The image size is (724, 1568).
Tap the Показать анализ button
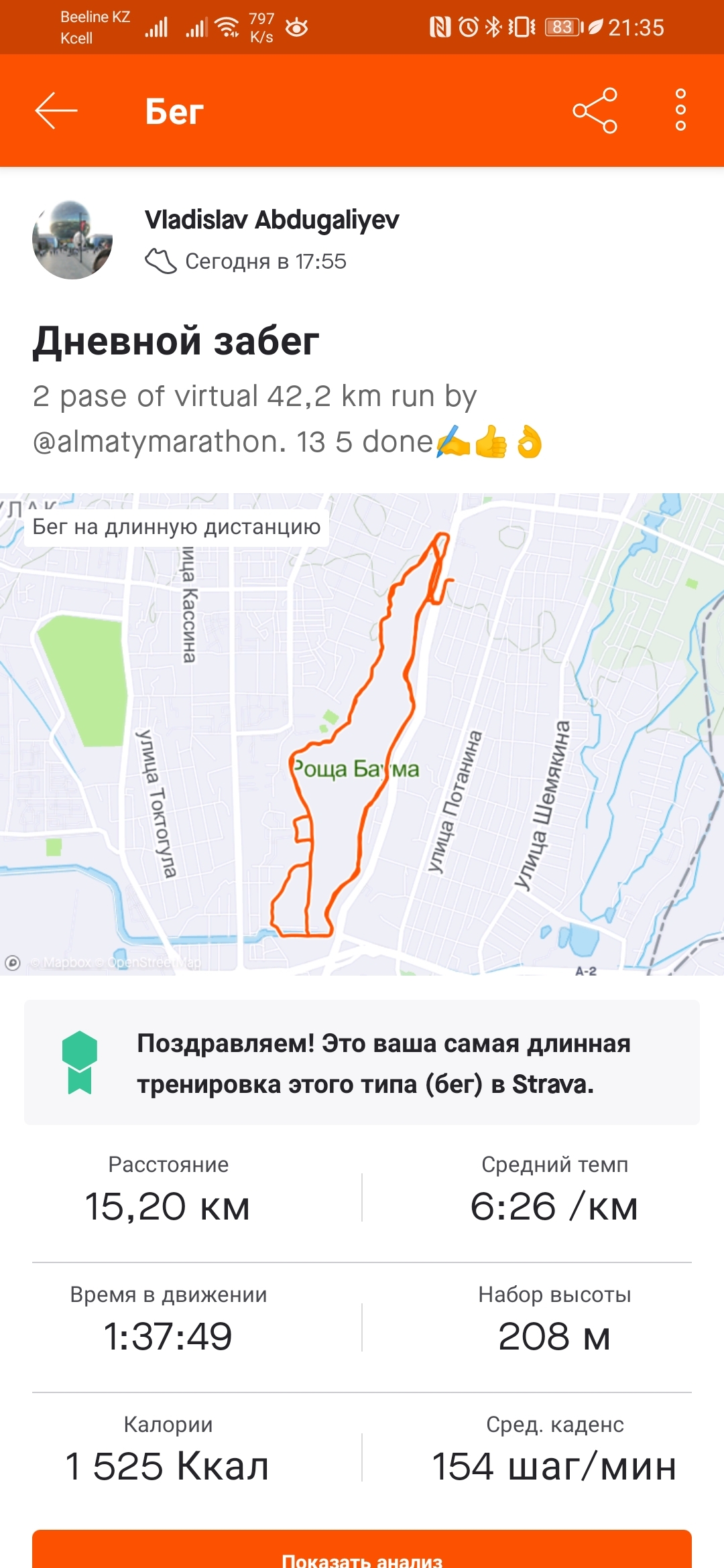tap(362, 1553)
